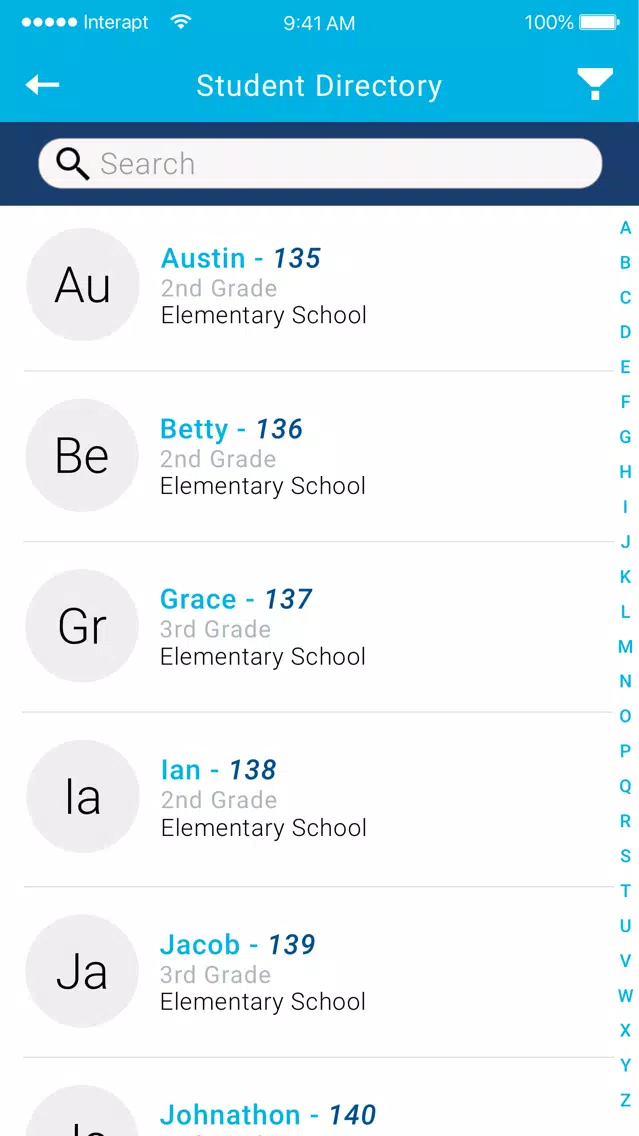Image resolution: width=639 pixels, height=1136 pixels.
Task: Jump to letter Z in index
Action: (625, 1100)
